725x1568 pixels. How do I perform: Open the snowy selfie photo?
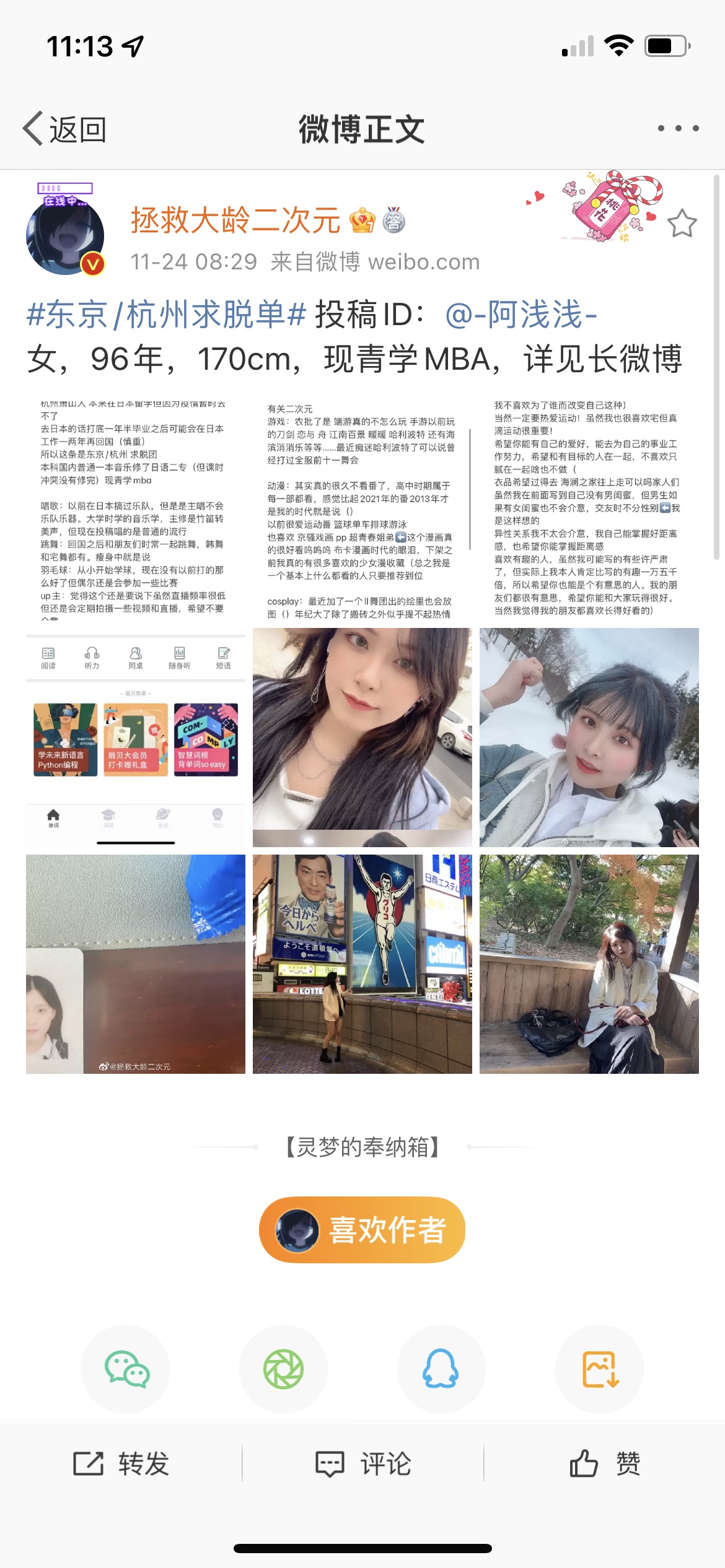point(589,737)
